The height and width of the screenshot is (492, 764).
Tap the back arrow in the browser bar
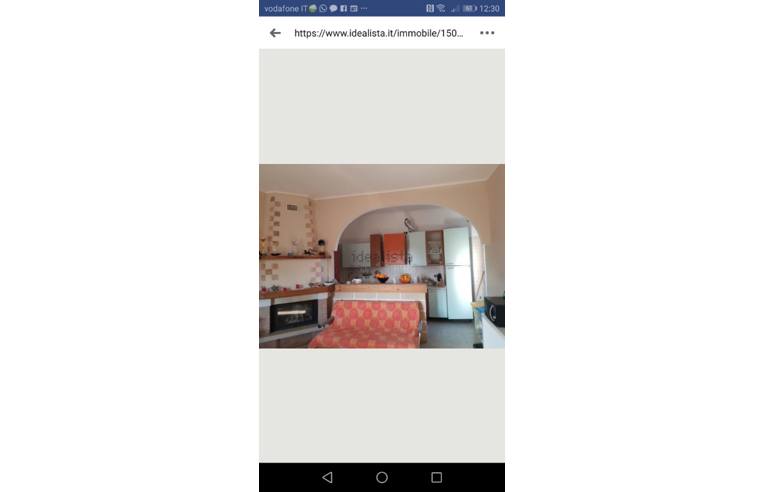tap(275, 33)
